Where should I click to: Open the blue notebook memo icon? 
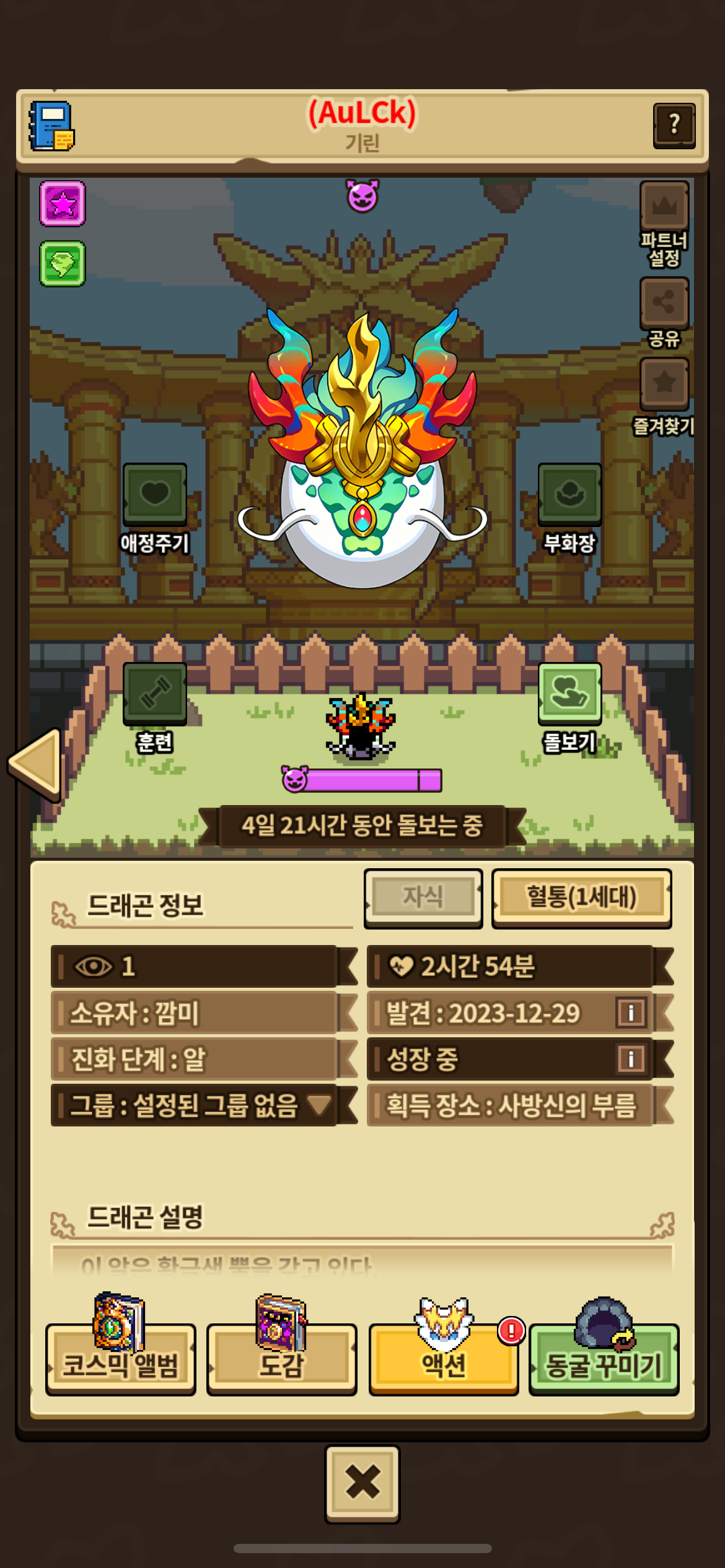click(x=52, y=126)
